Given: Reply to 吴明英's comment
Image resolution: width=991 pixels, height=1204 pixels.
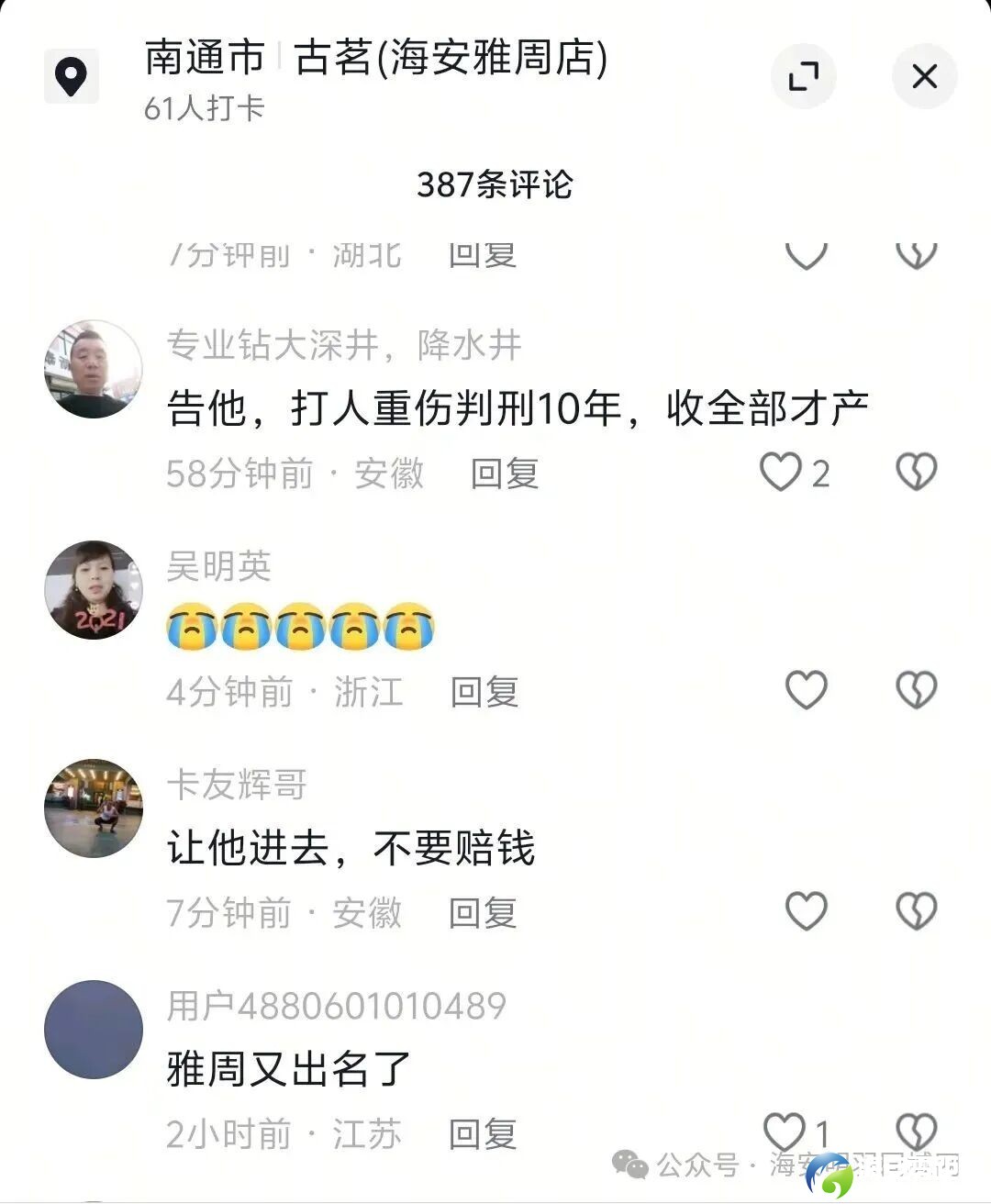Looking at the screenshot, I should click(x=484, y=692).
